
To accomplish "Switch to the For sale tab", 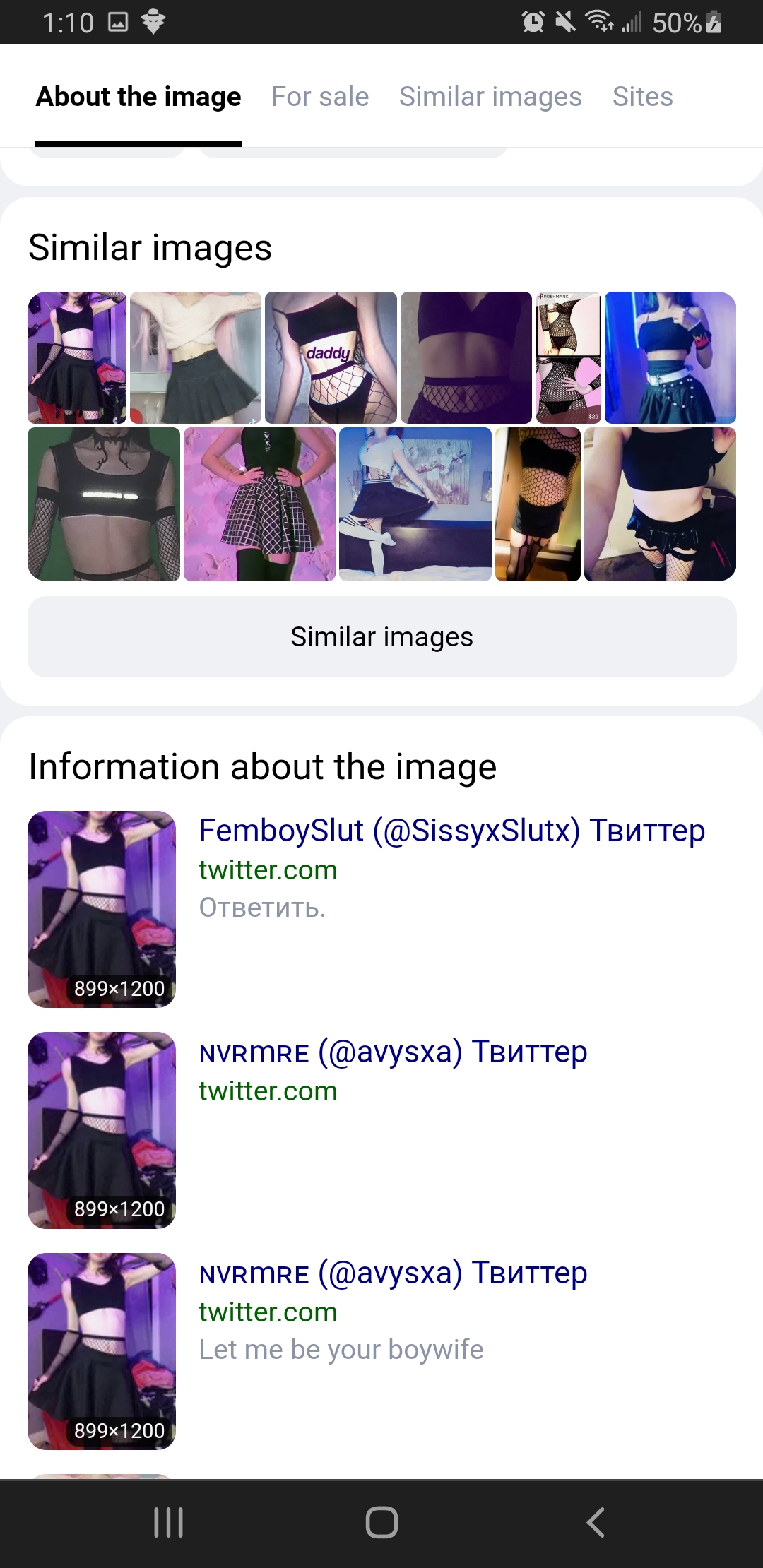I will point(320,97).
